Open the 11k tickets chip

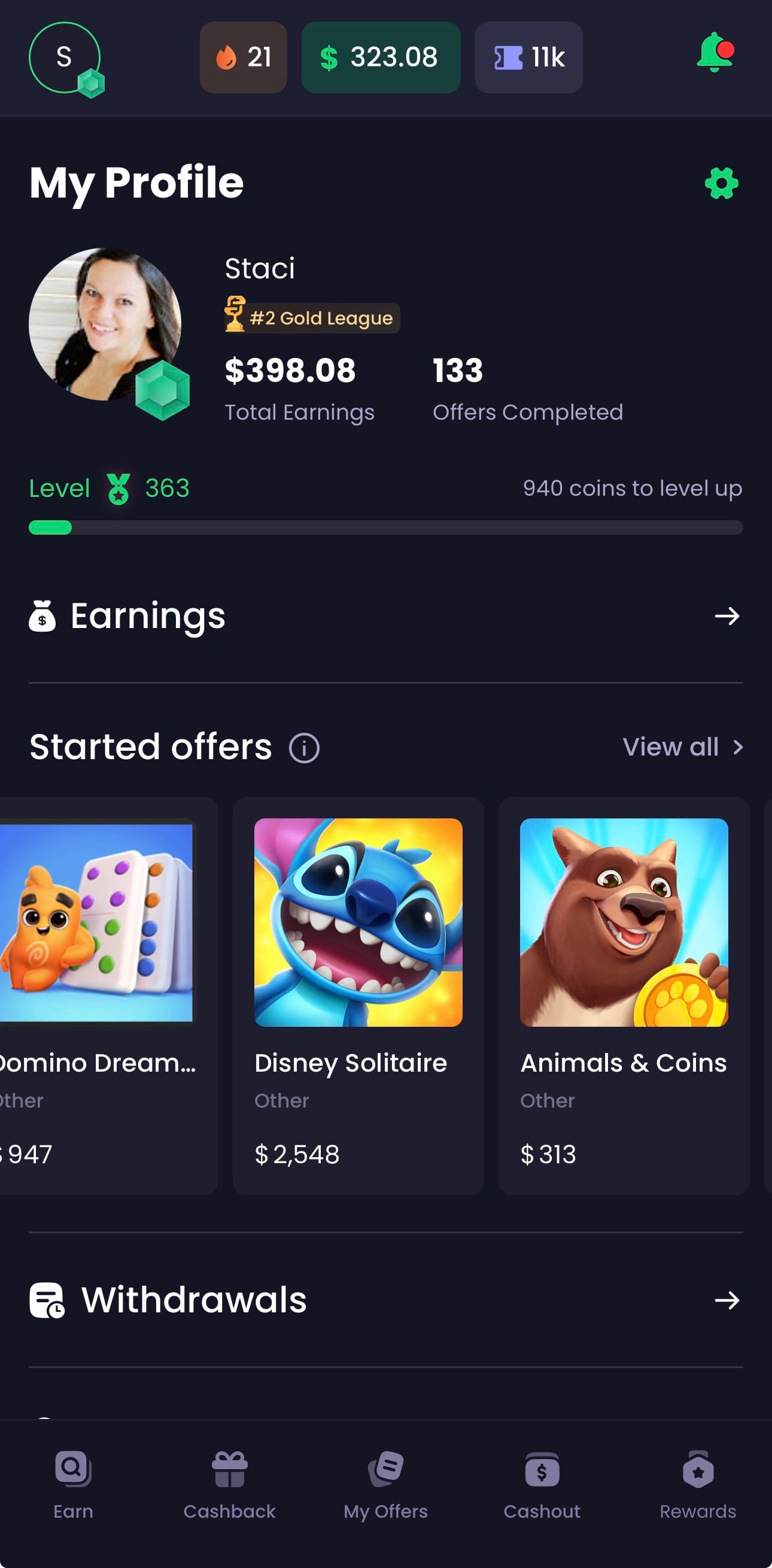click(528, 57)
